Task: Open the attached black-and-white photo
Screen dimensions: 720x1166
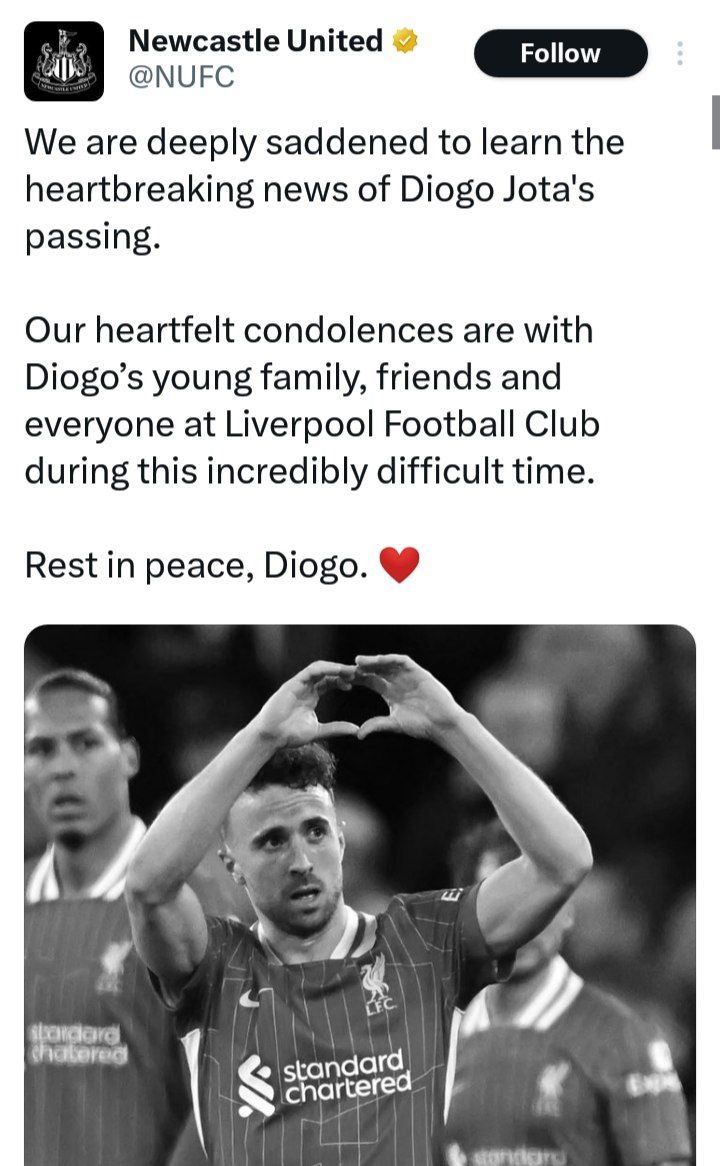Action: tap(360, 895)
